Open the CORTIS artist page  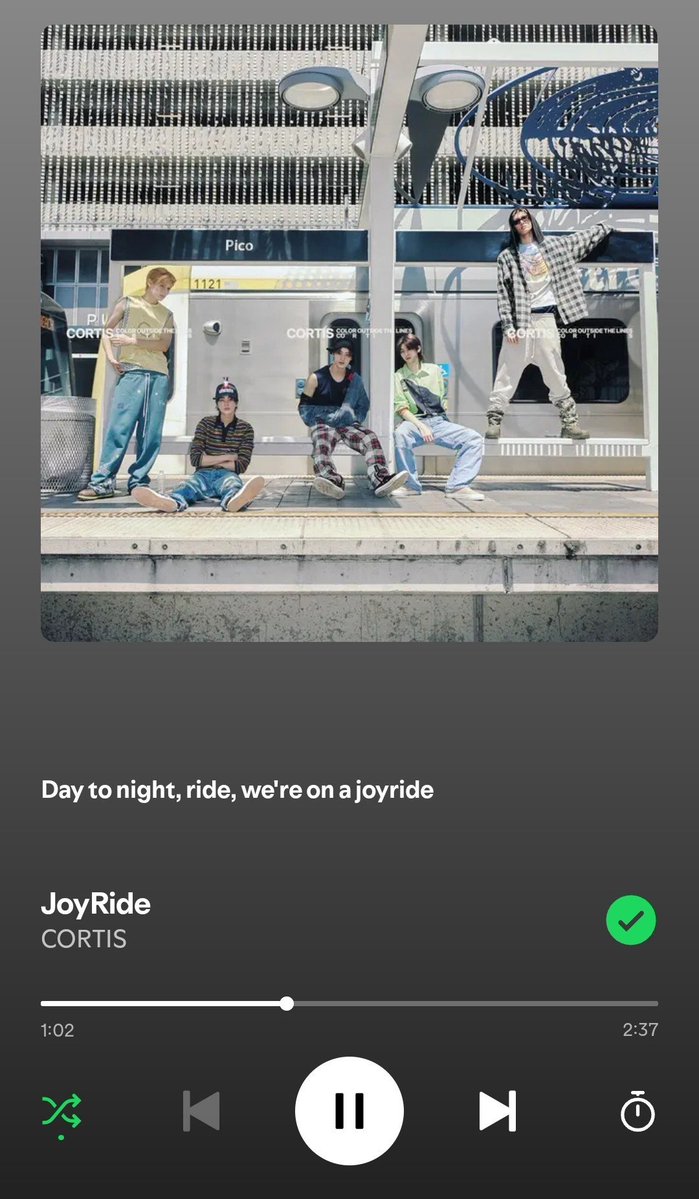click(x=83, y=939)
